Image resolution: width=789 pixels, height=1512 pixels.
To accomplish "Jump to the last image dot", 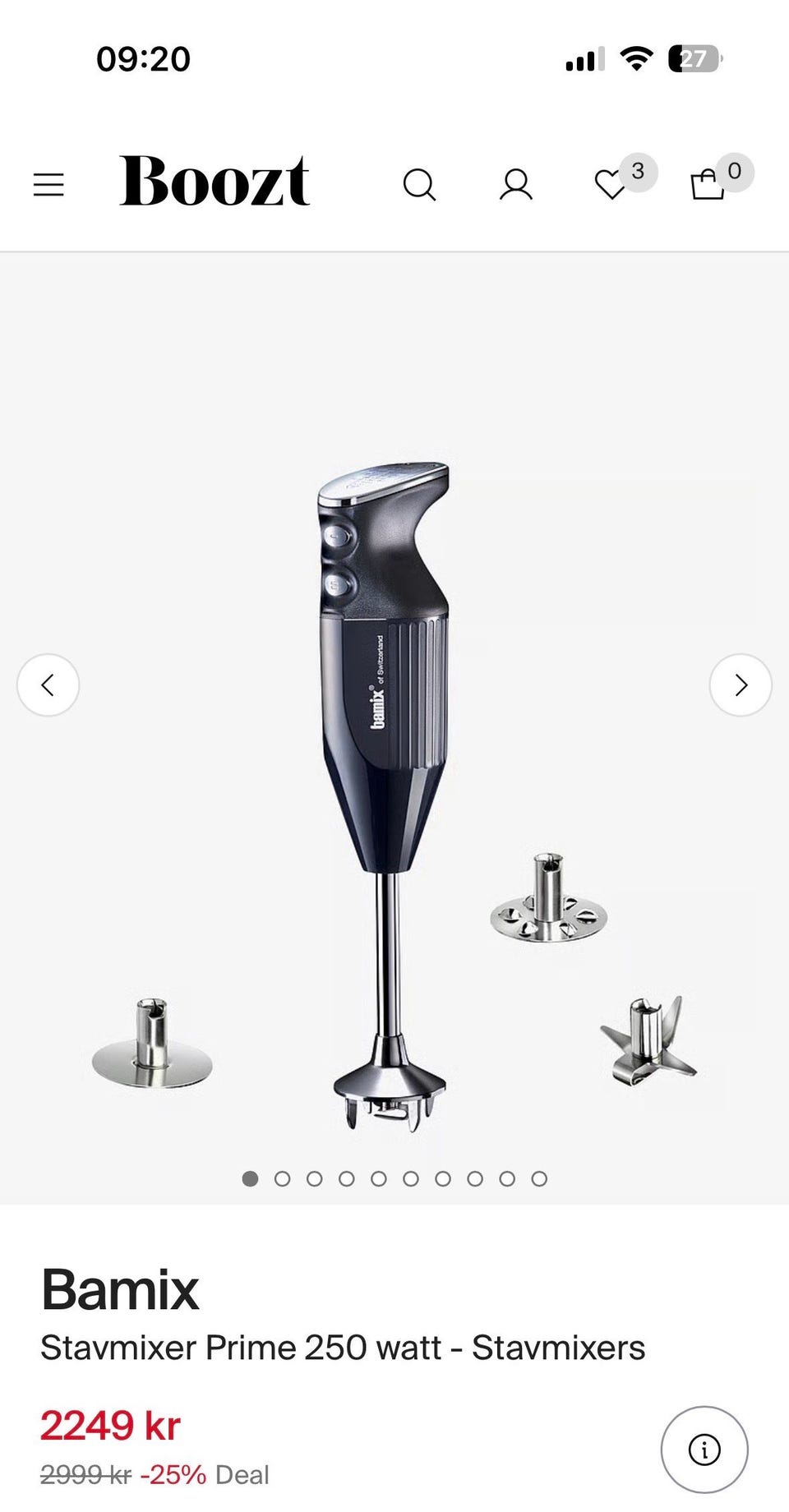I will (539, 1178).
